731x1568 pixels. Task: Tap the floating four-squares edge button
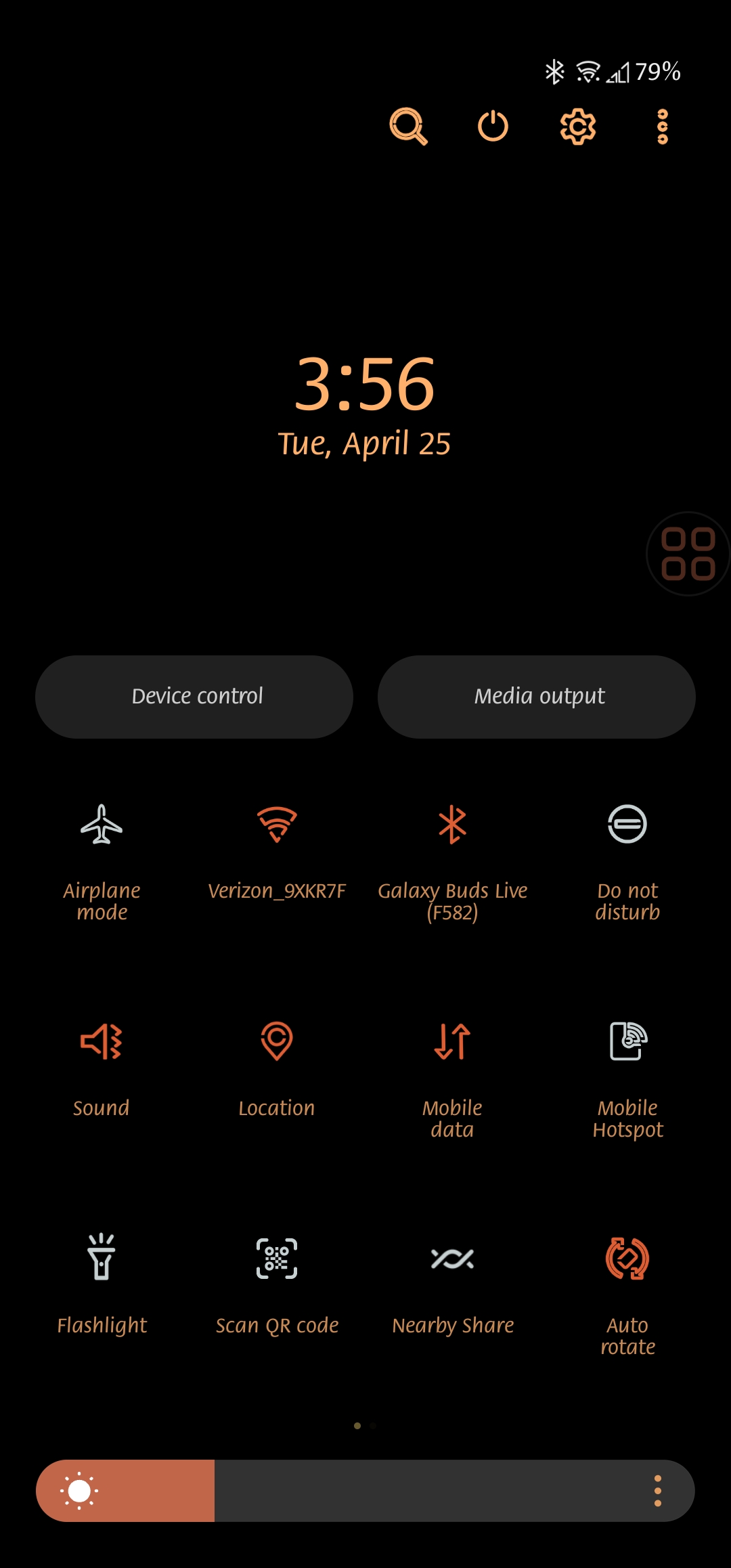688,554
